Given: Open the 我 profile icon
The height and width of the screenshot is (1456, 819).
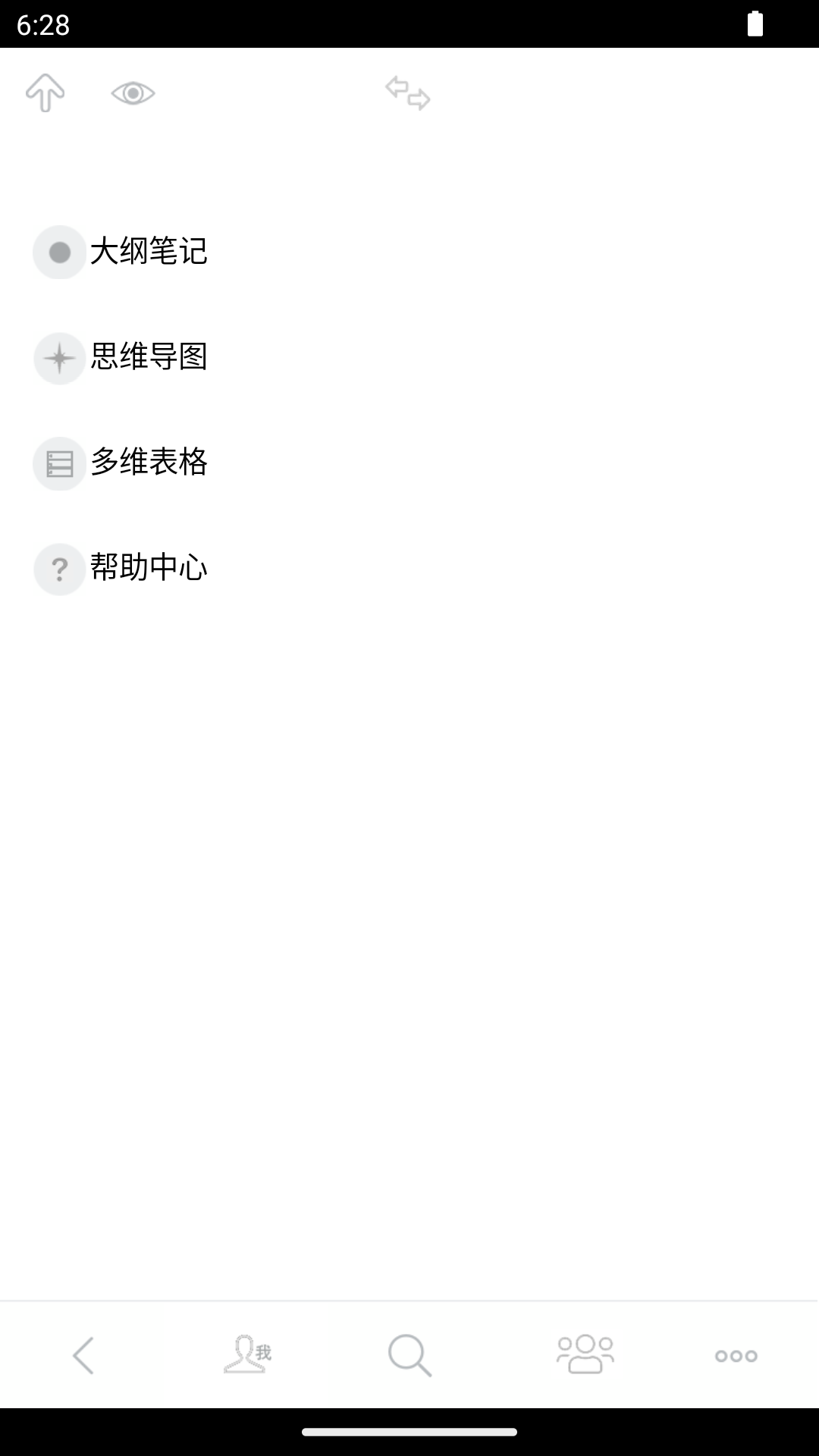Looking at the screenshot, I should pos(246,1354).
